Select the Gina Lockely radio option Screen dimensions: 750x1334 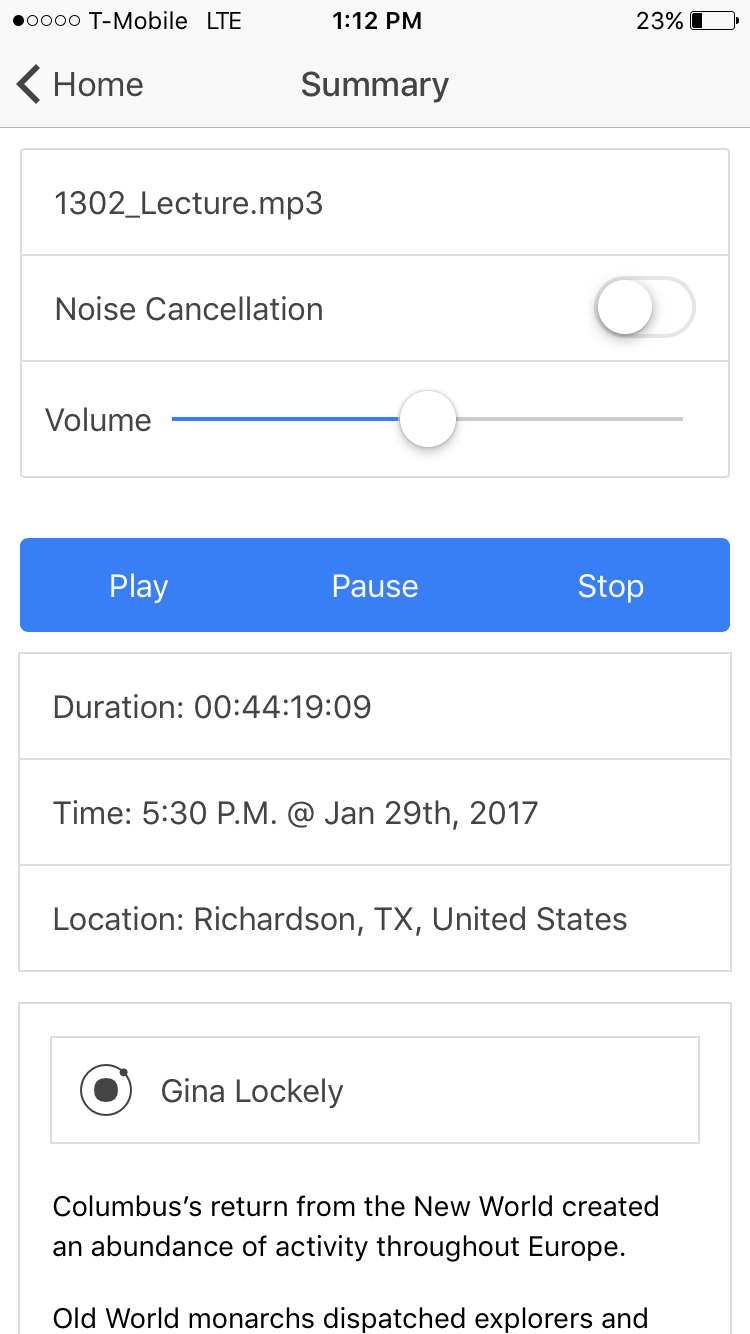(x=107, y=1091)
